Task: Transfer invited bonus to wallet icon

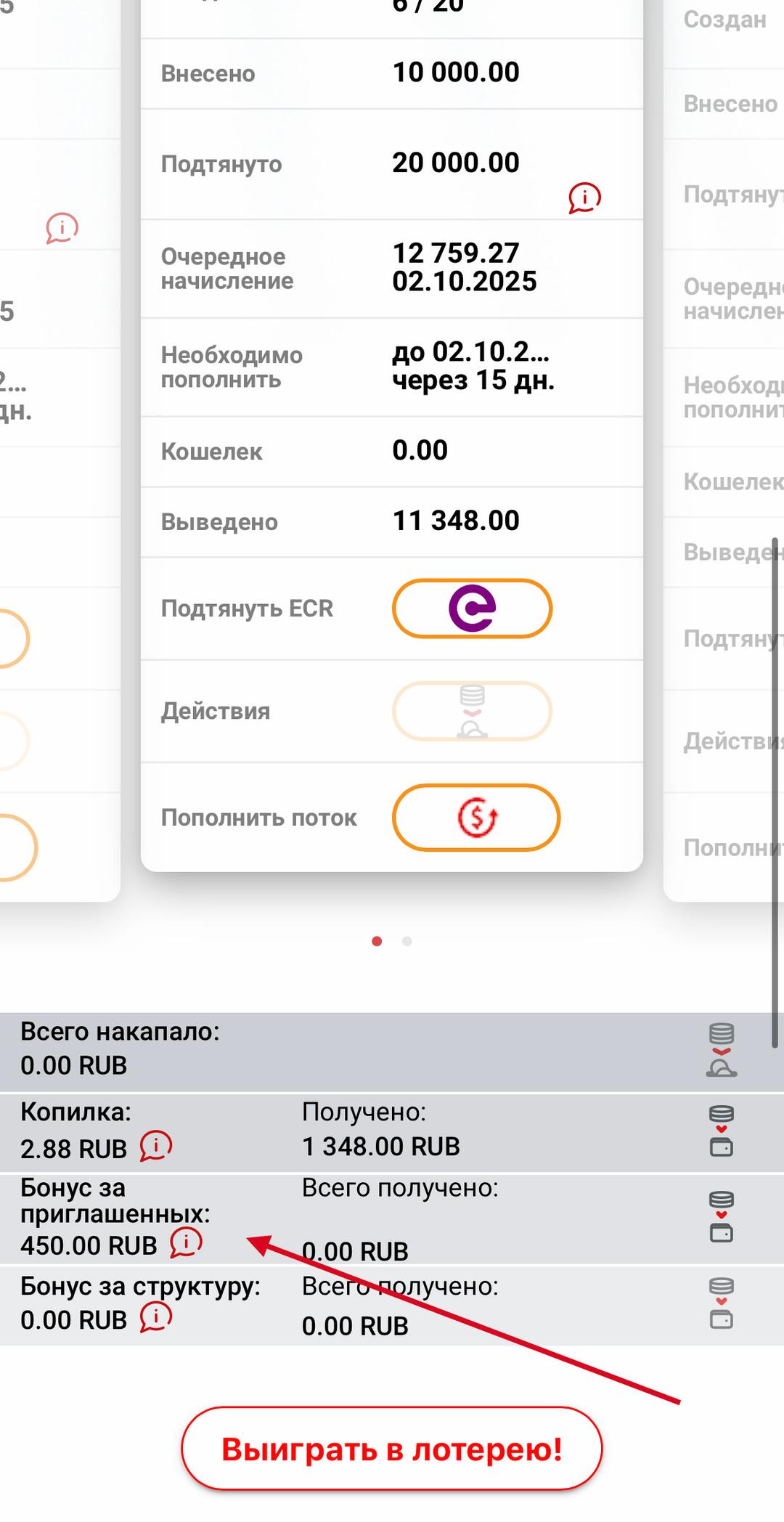Action: pyautogui.click(x=721, y=1217)
